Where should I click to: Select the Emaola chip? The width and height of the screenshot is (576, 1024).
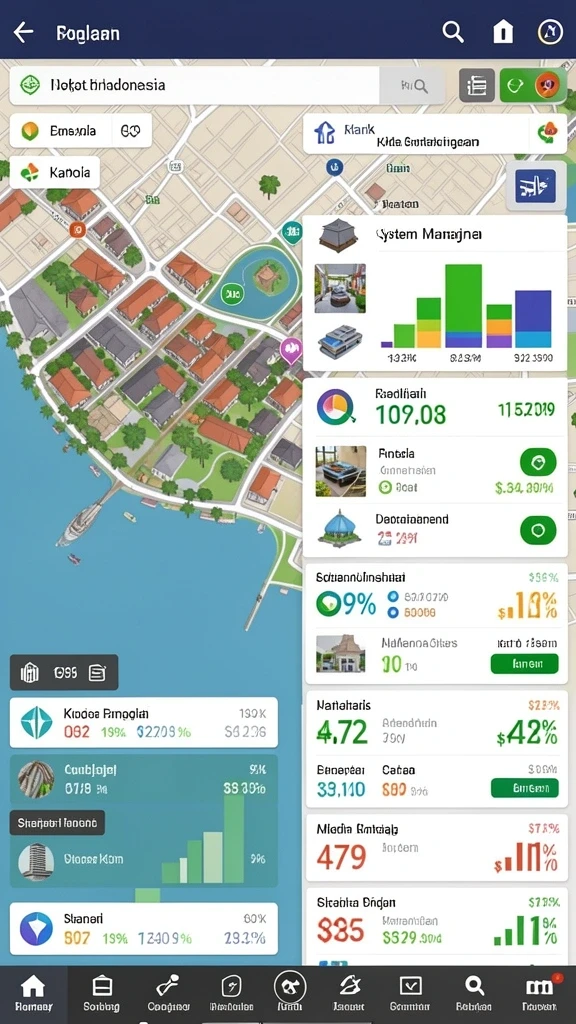81,131
